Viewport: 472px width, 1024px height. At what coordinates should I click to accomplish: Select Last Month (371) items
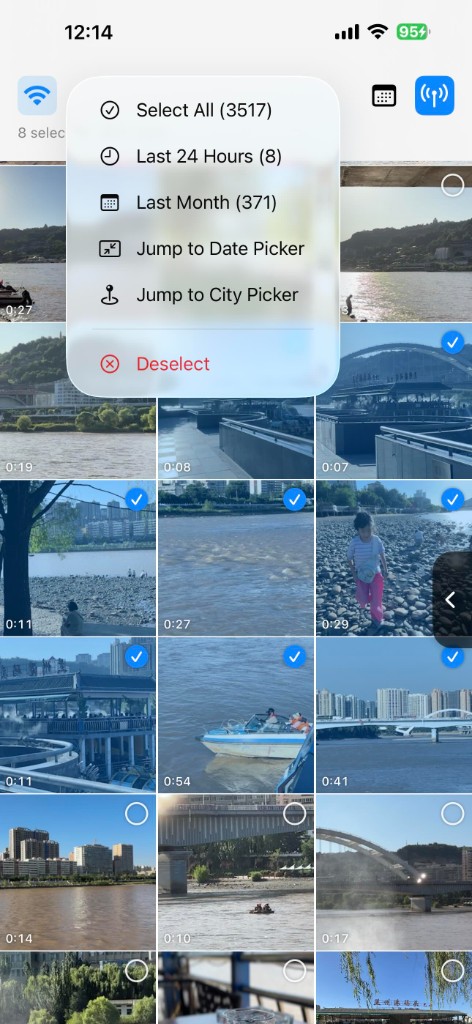tap(203, 203)
